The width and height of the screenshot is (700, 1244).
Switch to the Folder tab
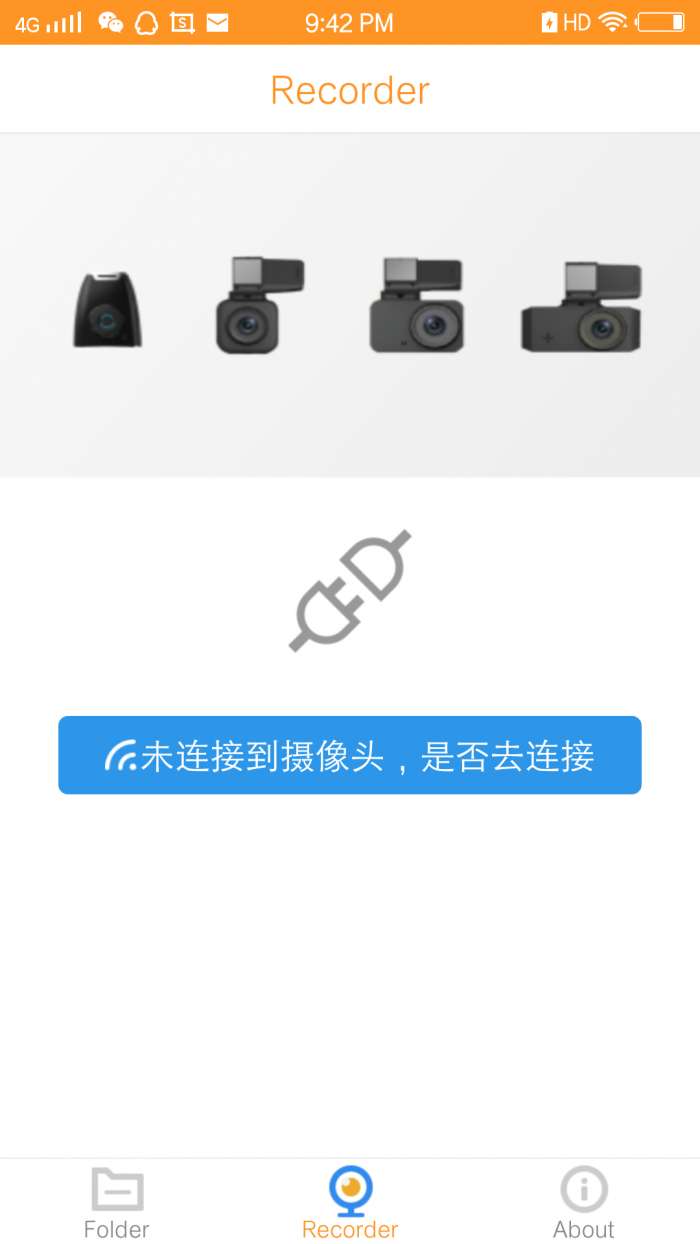117,1202
